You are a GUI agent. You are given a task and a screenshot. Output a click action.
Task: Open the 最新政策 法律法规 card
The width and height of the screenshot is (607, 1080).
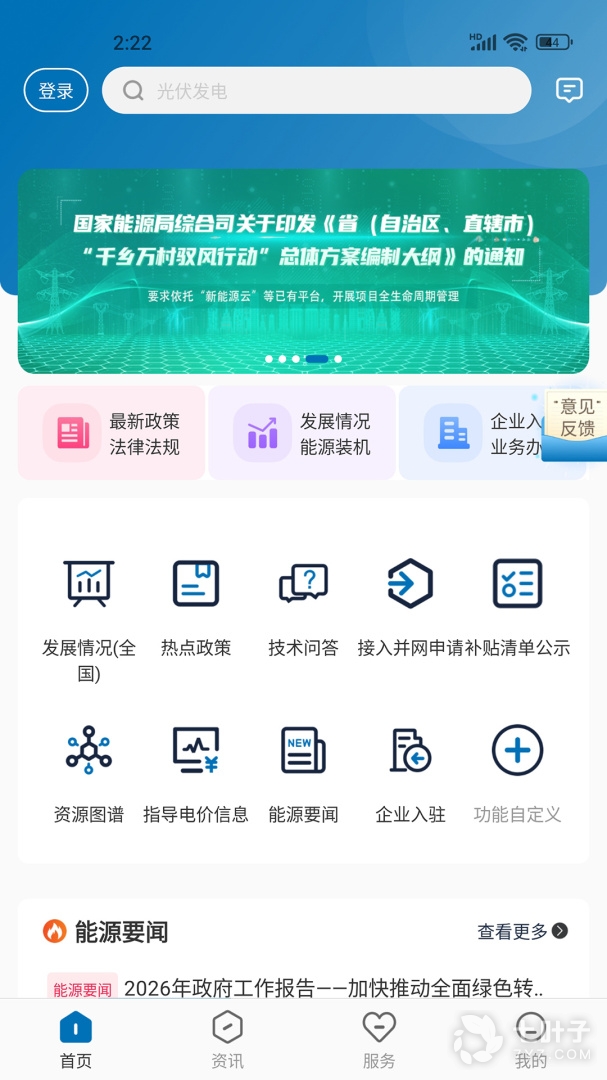coord(111,434)
